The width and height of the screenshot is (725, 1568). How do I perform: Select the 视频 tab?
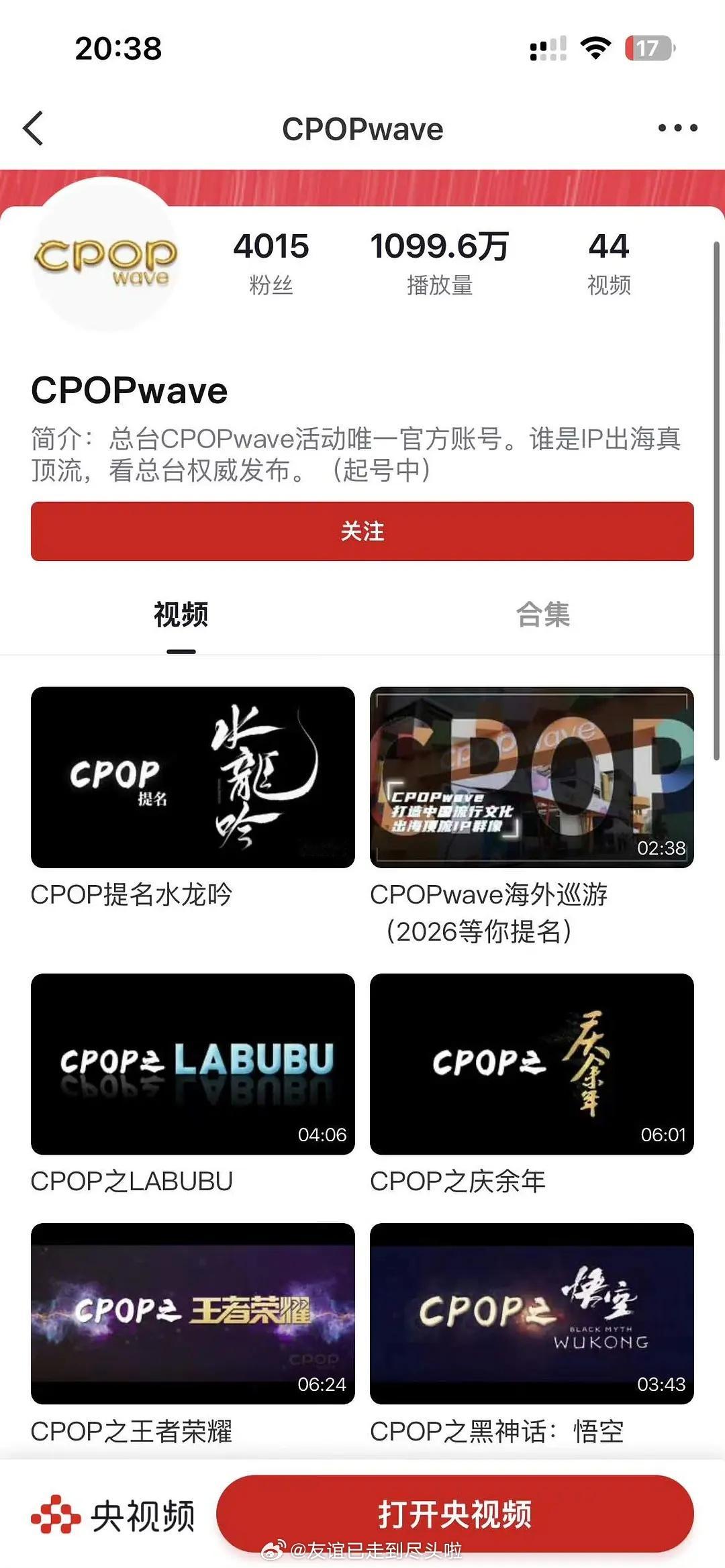181,614
